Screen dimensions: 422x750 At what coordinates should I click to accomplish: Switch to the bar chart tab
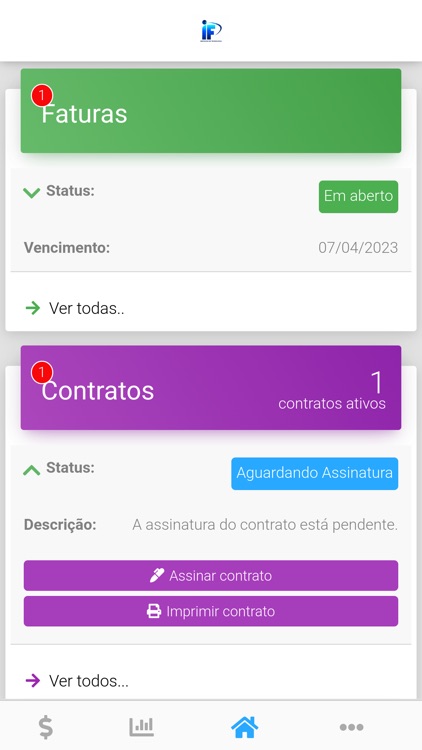click(142, 727)
